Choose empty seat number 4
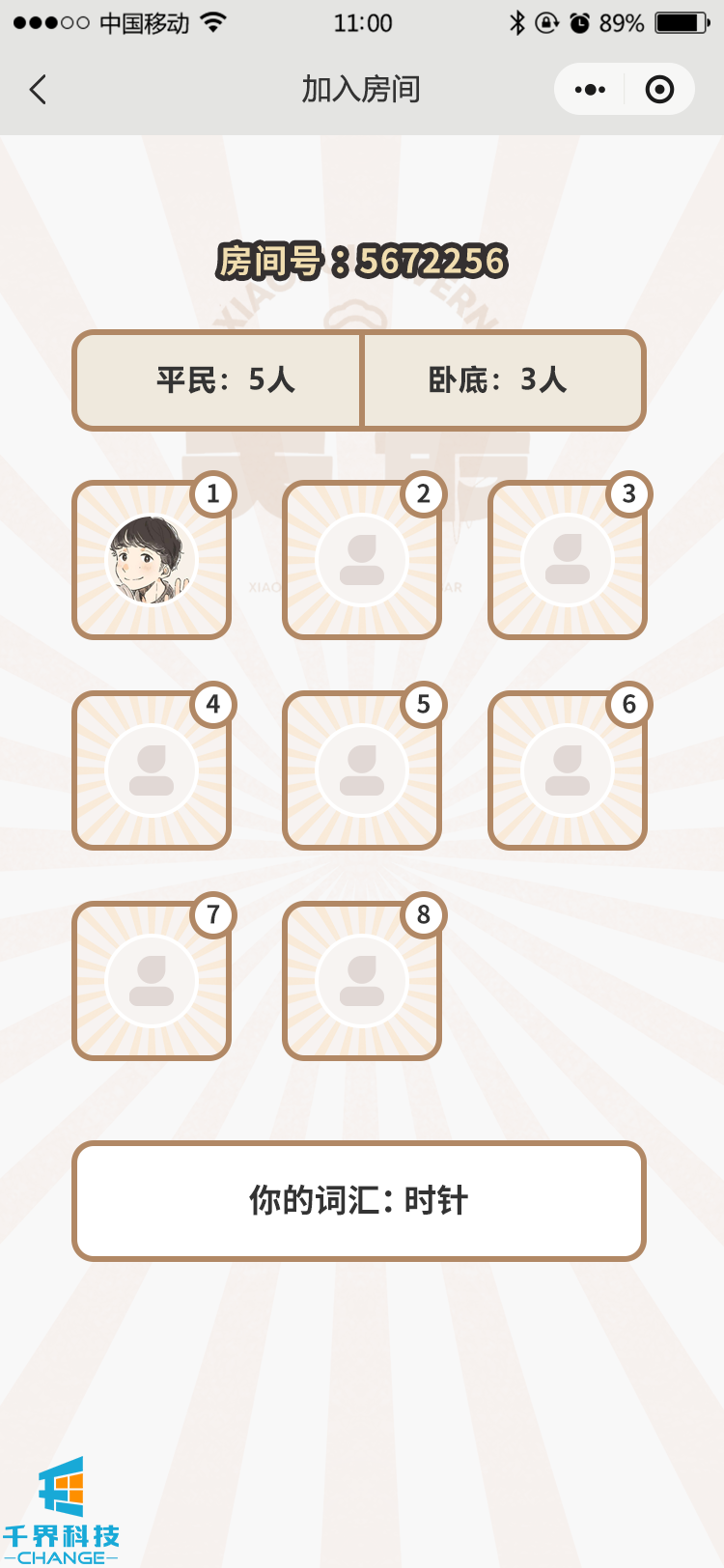 pos(152,770)
